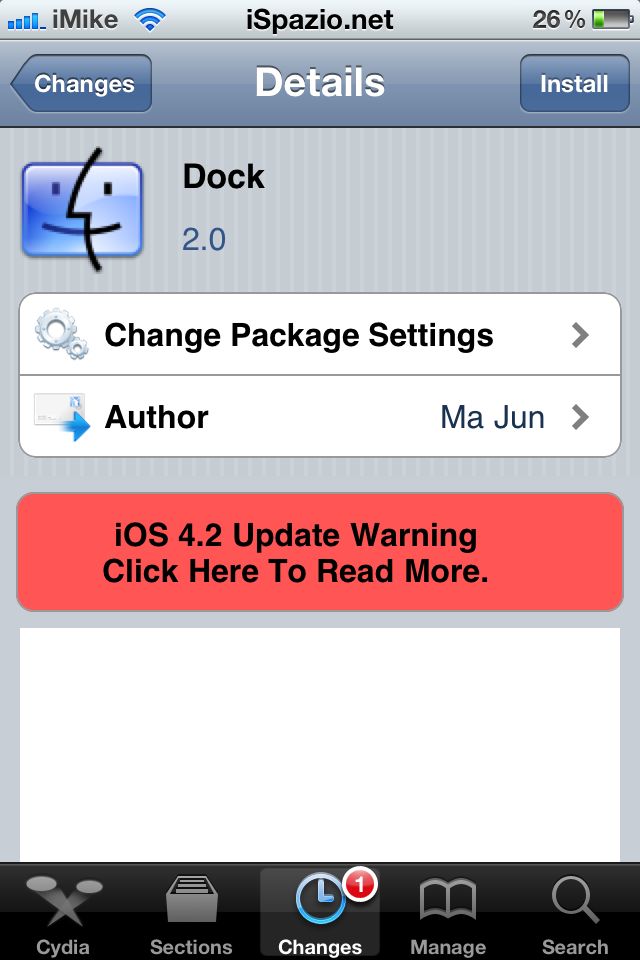The height and width of the screenshot is (960, 640).
Task: Select the Changes tab
Action: pyautogui.click(x=320, y=915)
